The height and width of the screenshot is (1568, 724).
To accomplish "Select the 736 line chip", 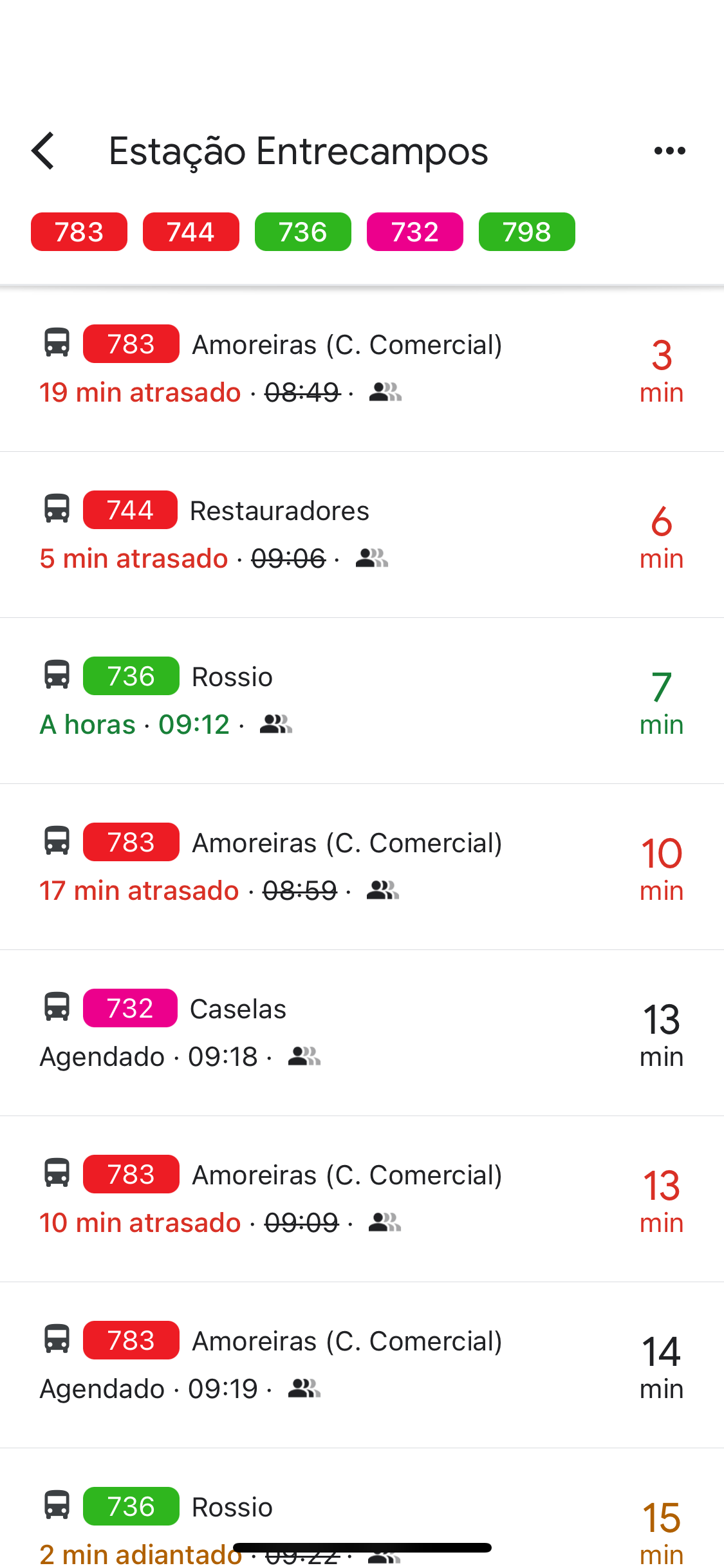I will pos(303,232).
